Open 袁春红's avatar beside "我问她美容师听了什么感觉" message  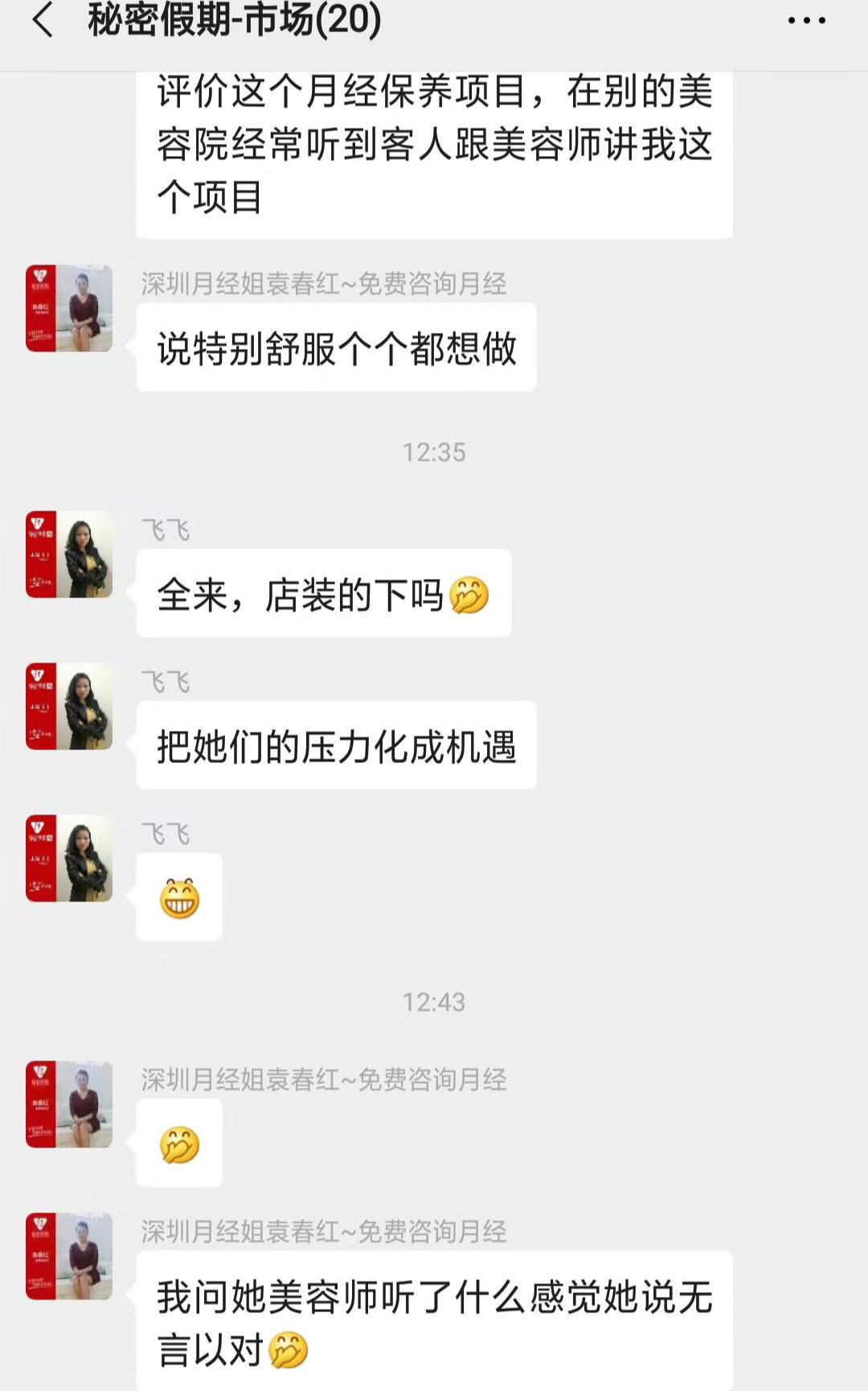click(x=69, y=1256)
